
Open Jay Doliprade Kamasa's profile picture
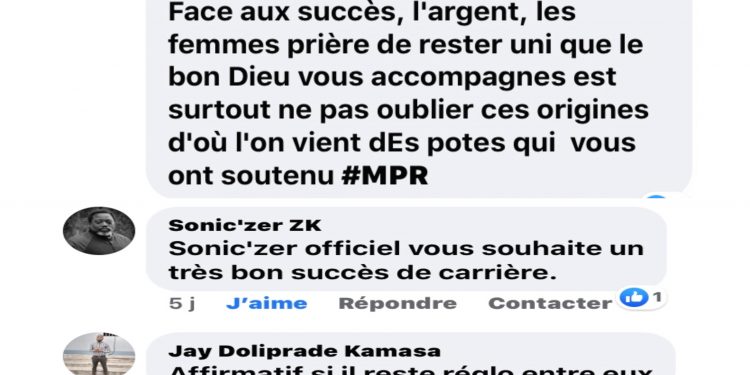(x=99, y=354)
